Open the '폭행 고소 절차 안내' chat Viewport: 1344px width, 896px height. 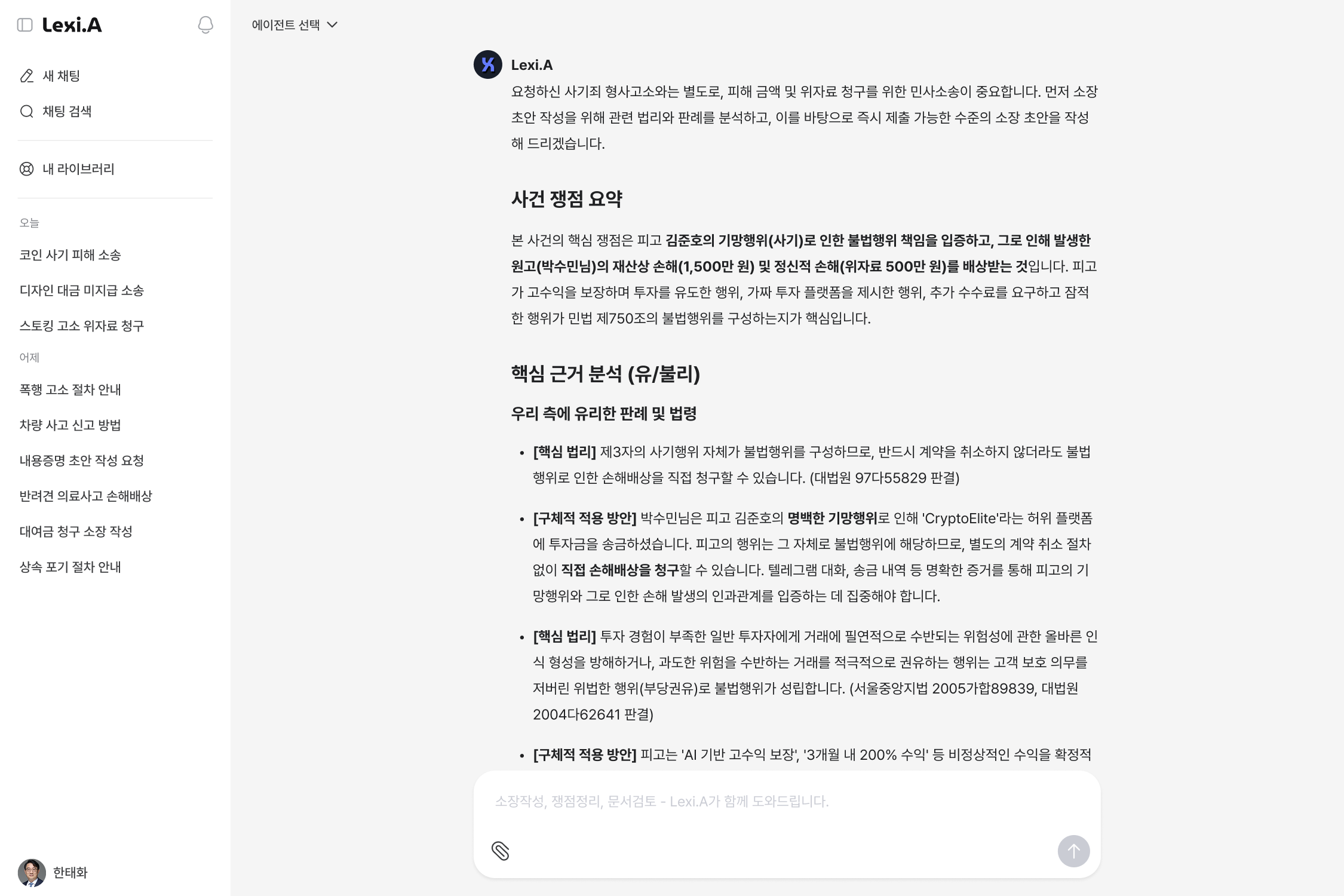[70, 389]
